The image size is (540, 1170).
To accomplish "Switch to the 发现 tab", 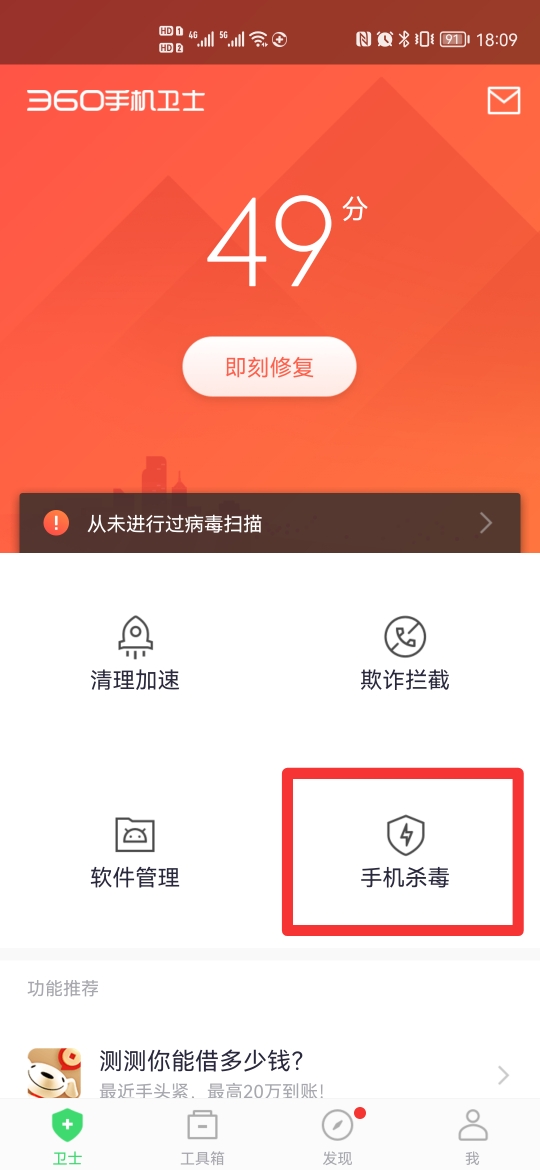I will 338,1136.
